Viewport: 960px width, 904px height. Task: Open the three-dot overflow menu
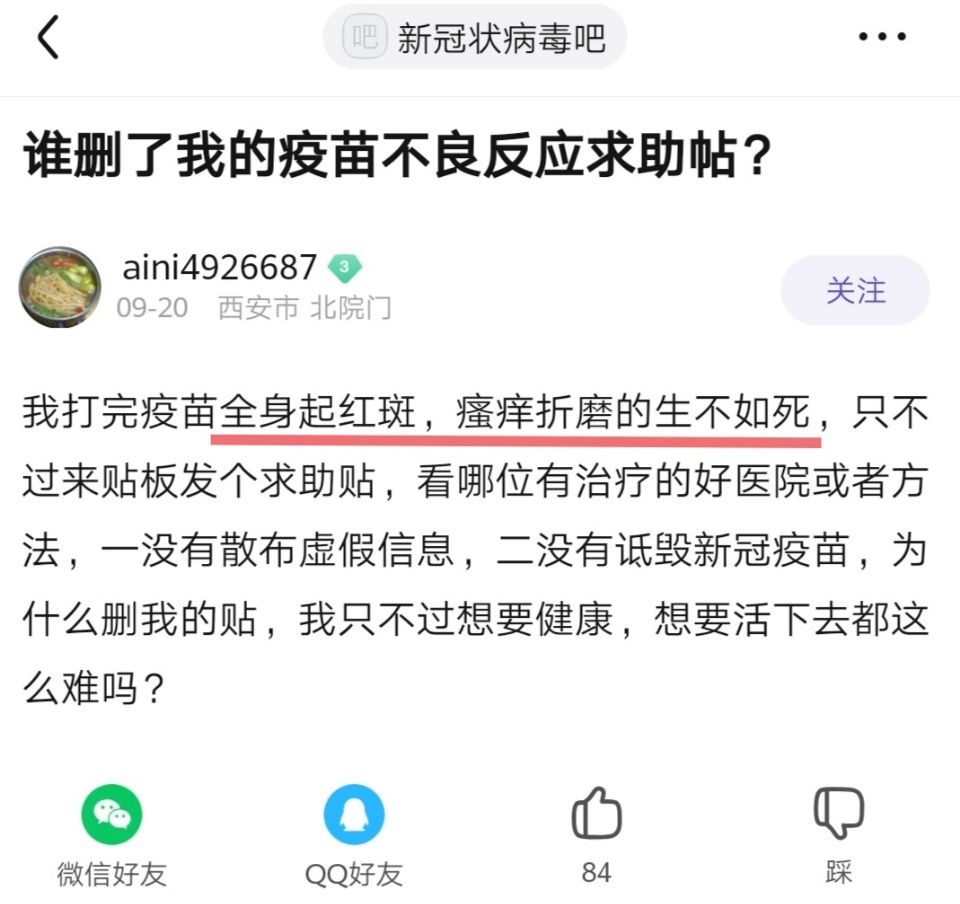pyautogui.click(x=882, y=37)
